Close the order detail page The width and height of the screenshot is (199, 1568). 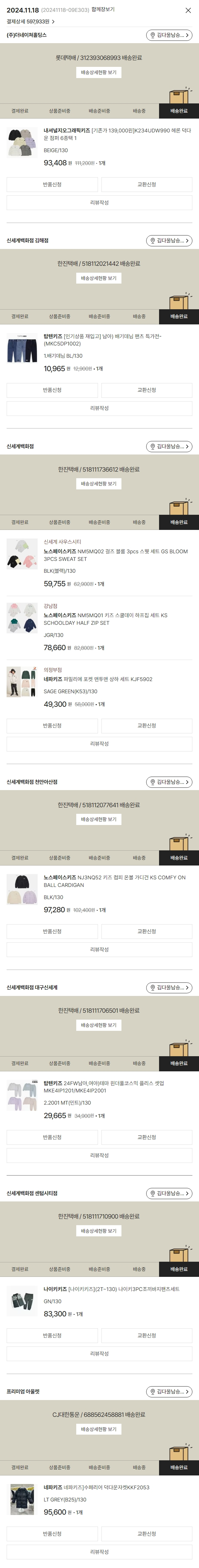tap(187, 10)
